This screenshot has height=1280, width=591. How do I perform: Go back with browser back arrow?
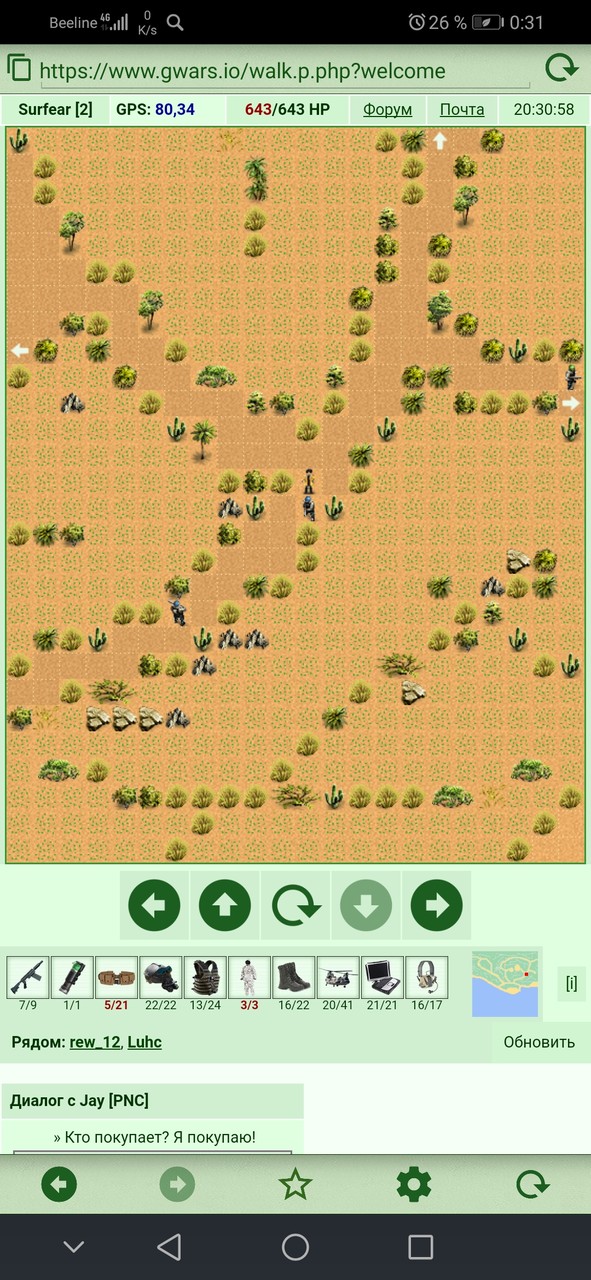59,1185
